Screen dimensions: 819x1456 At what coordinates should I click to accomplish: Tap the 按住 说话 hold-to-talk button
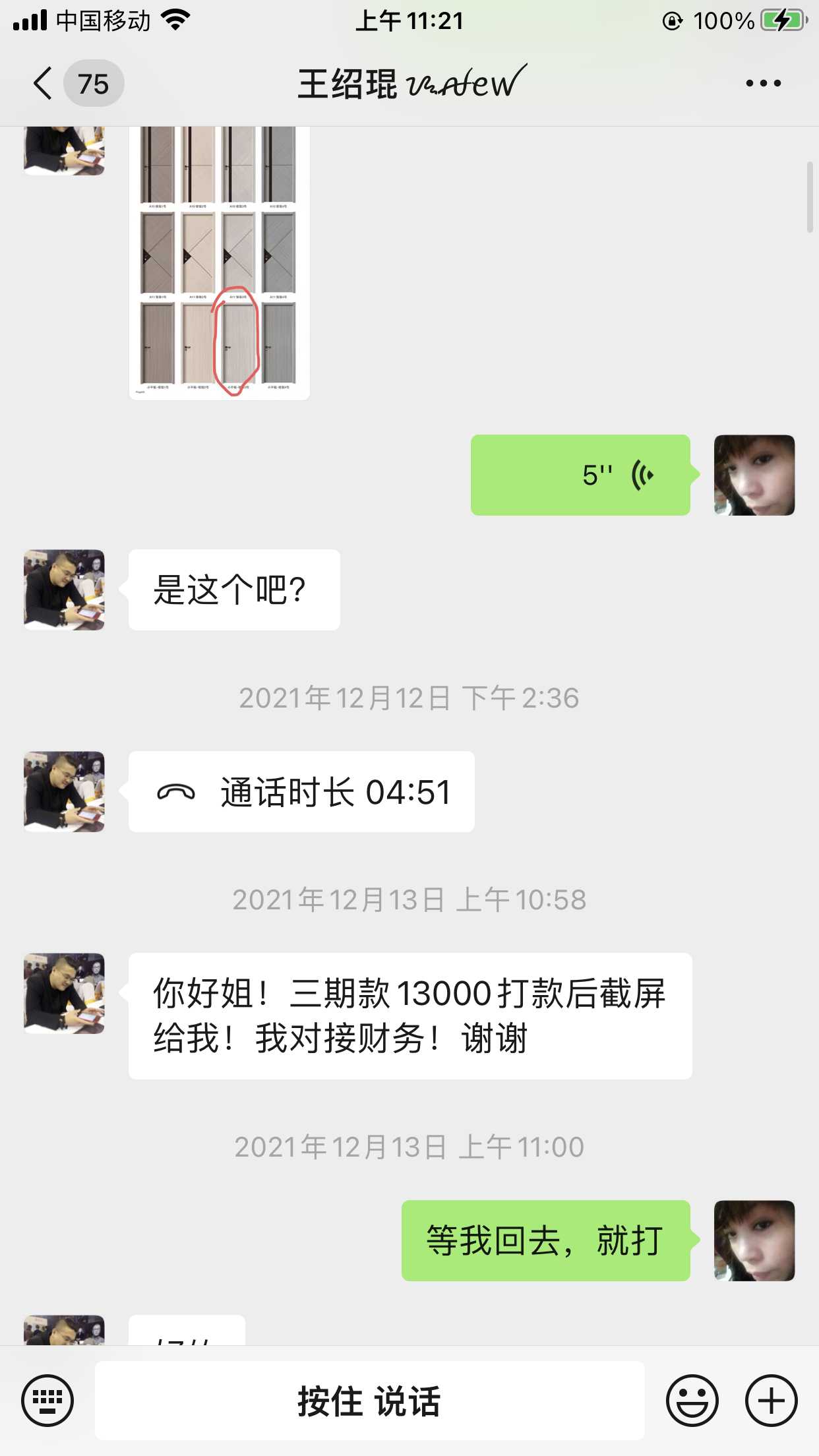(369, 1401)
